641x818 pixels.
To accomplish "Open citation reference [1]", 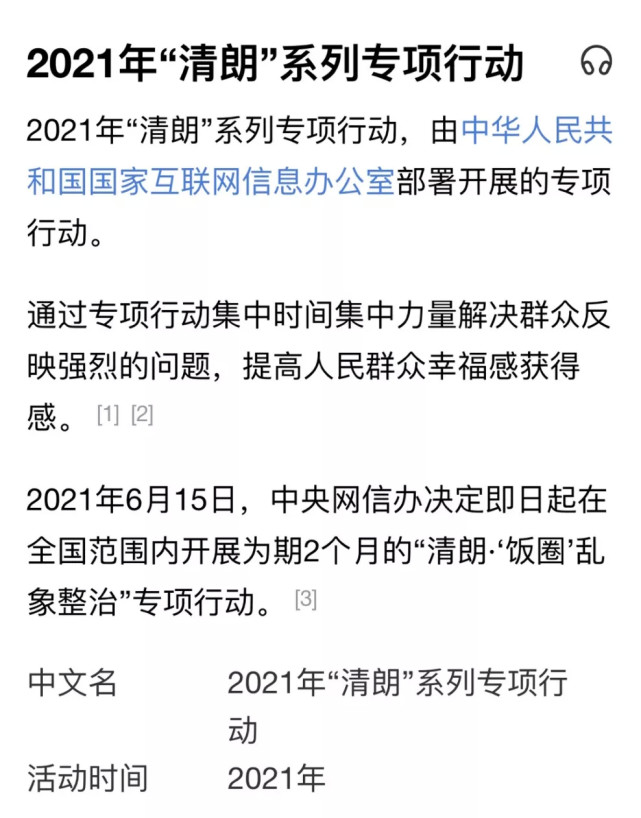I will coord(108,415).
